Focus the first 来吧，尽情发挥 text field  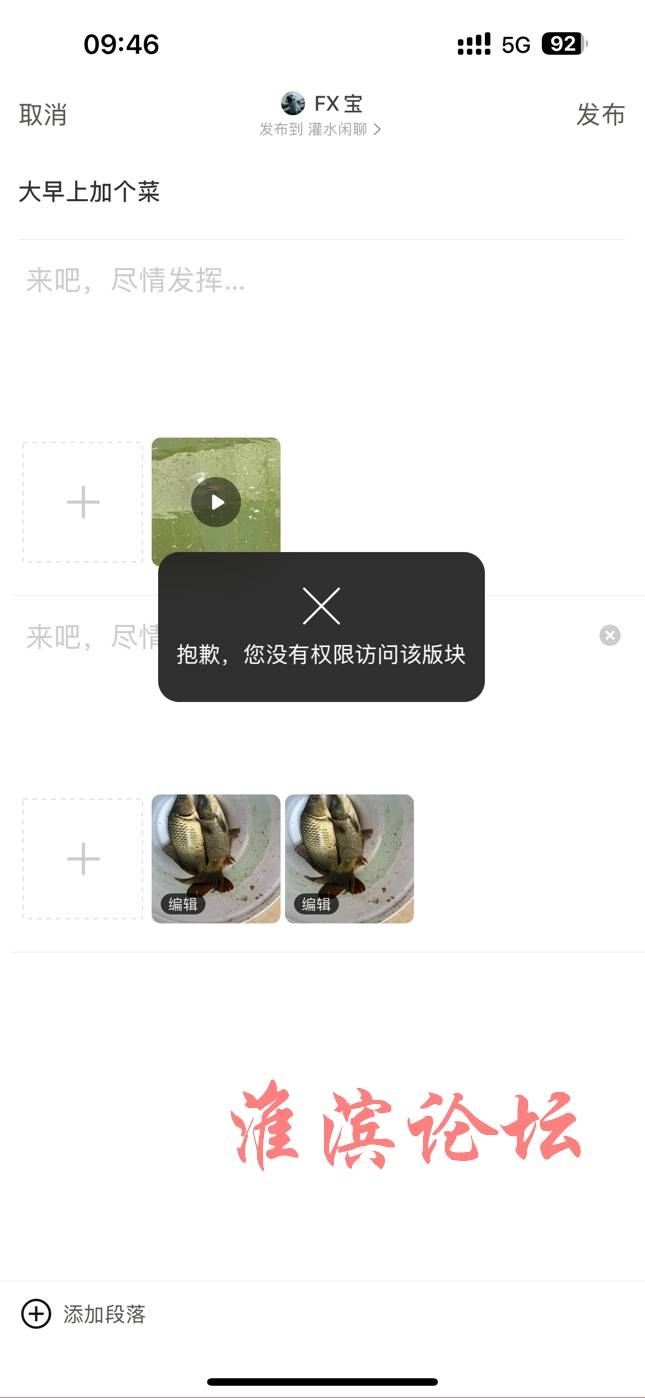(x=135, y=281)
